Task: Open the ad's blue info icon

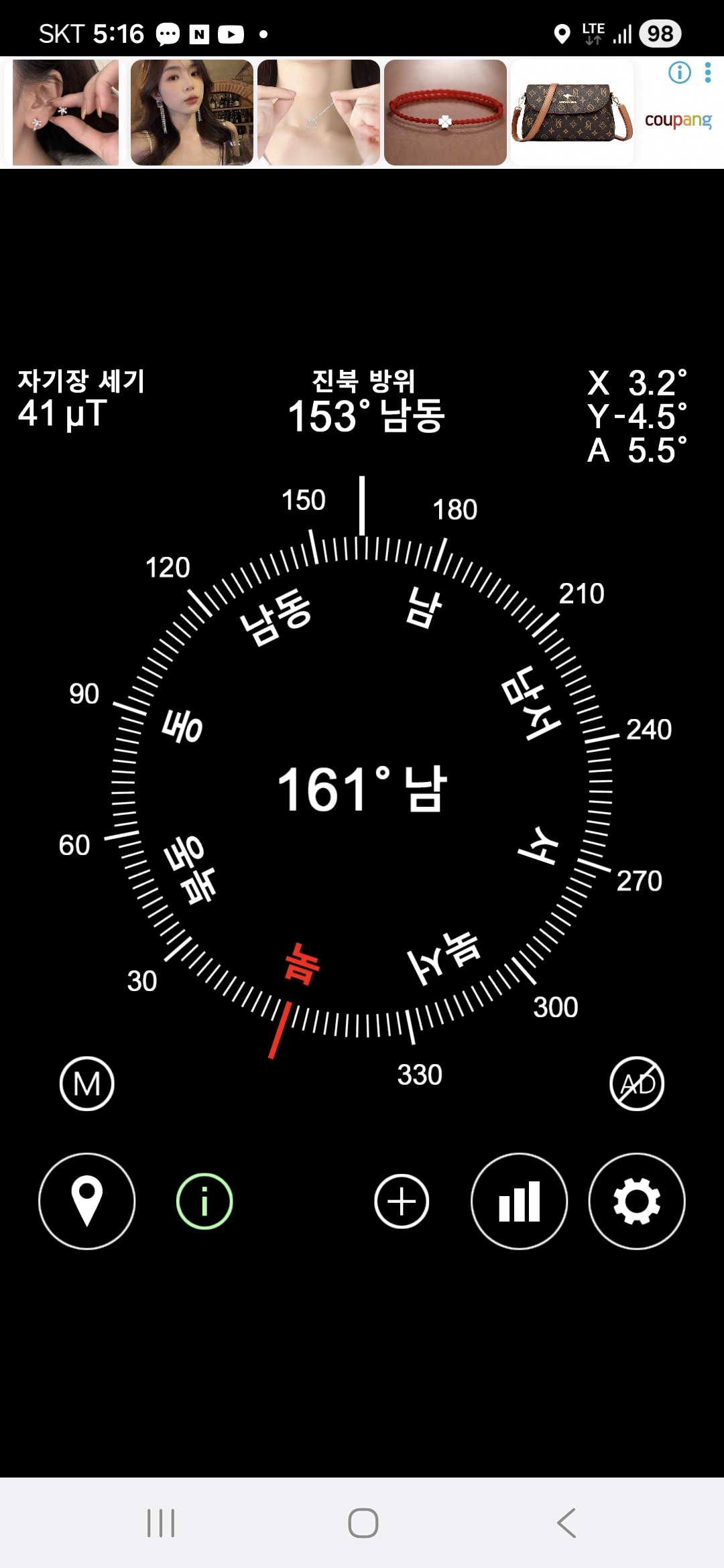Action: point(680,72)
